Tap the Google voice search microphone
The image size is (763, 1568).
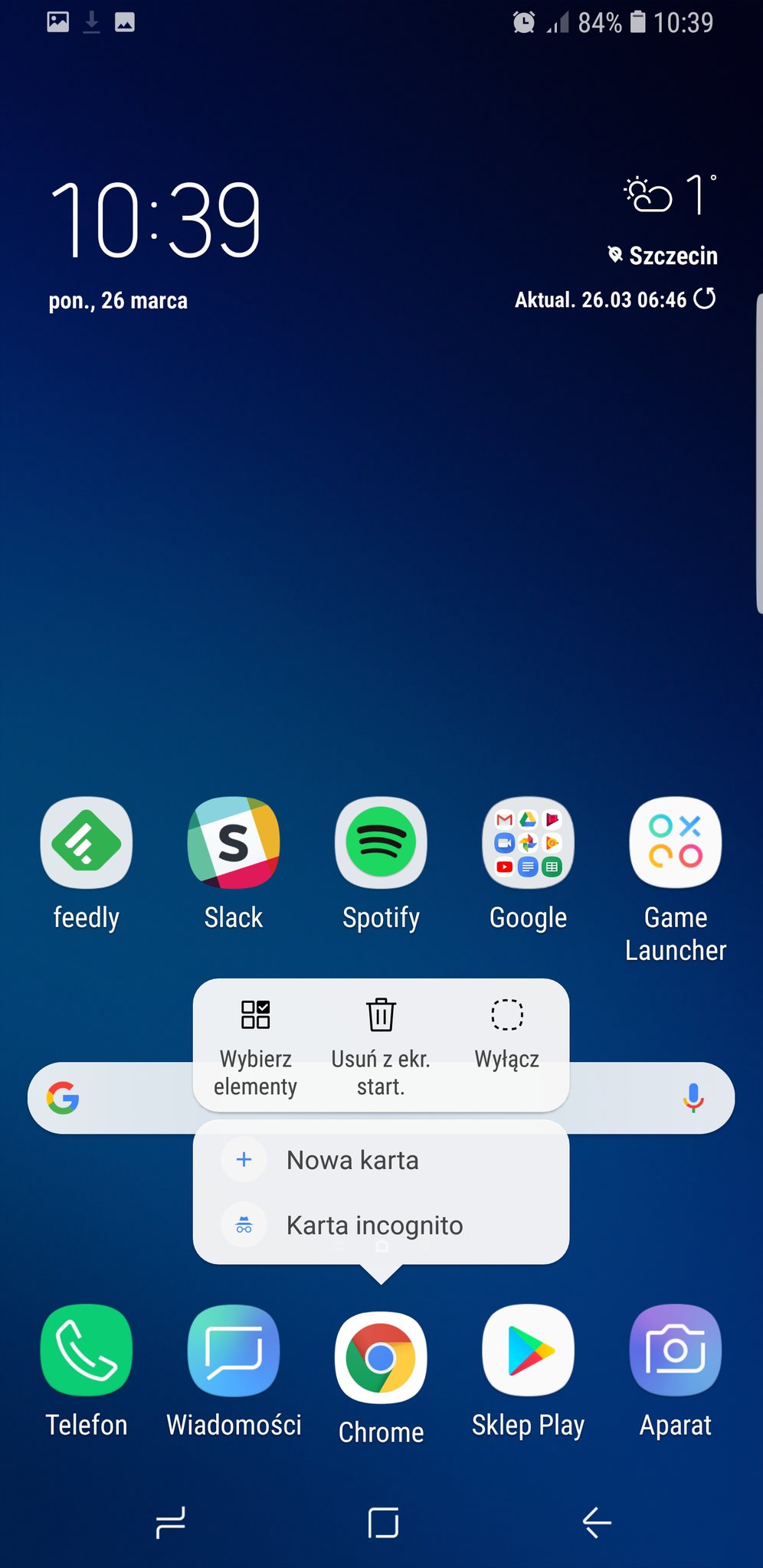(x=693, y=1098)
